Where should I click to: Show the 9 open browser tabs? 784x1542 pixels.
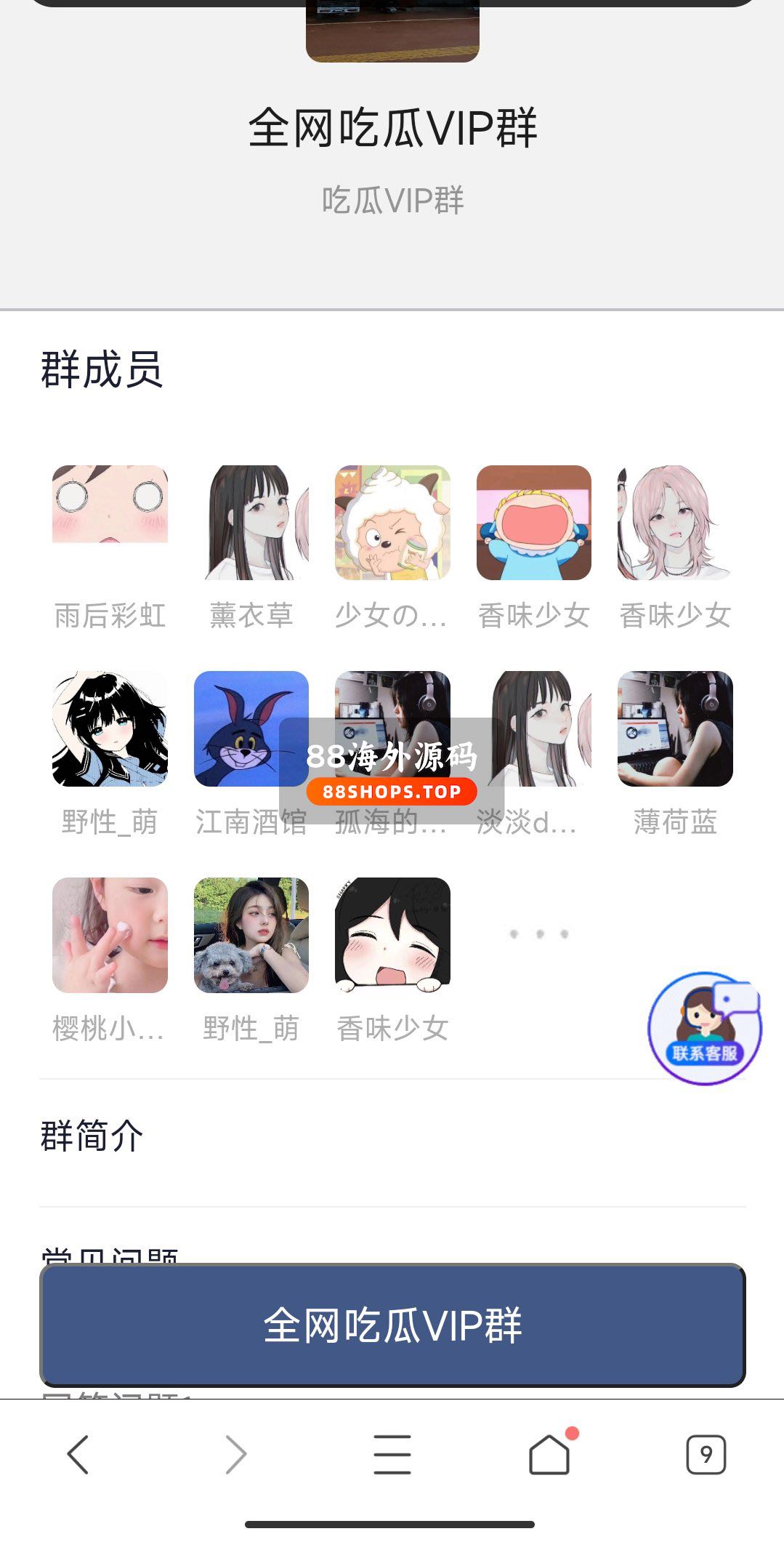pos(706,1454)
